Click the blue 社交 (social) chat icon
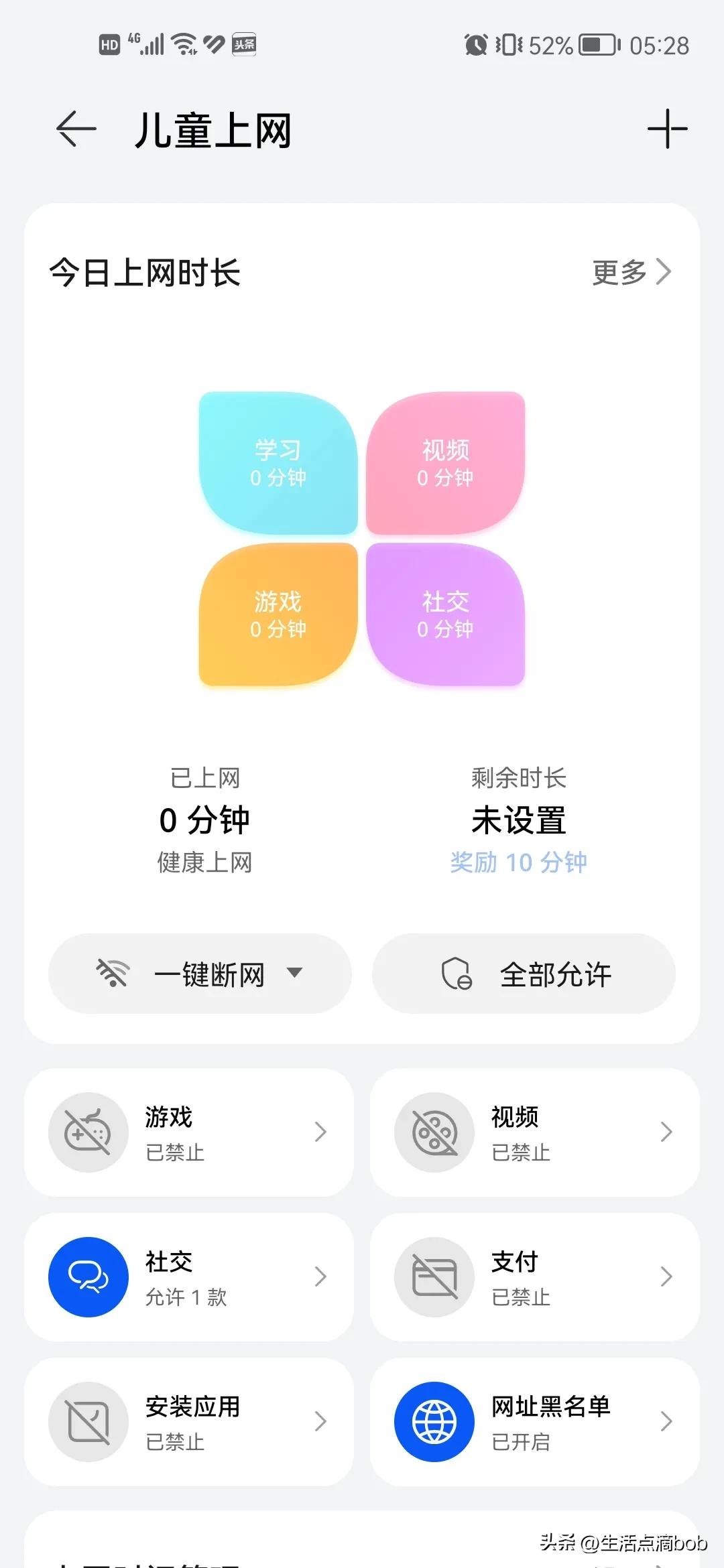Image resolution: width=724 pixels, height=1568 pixels. coord(87,1277)
